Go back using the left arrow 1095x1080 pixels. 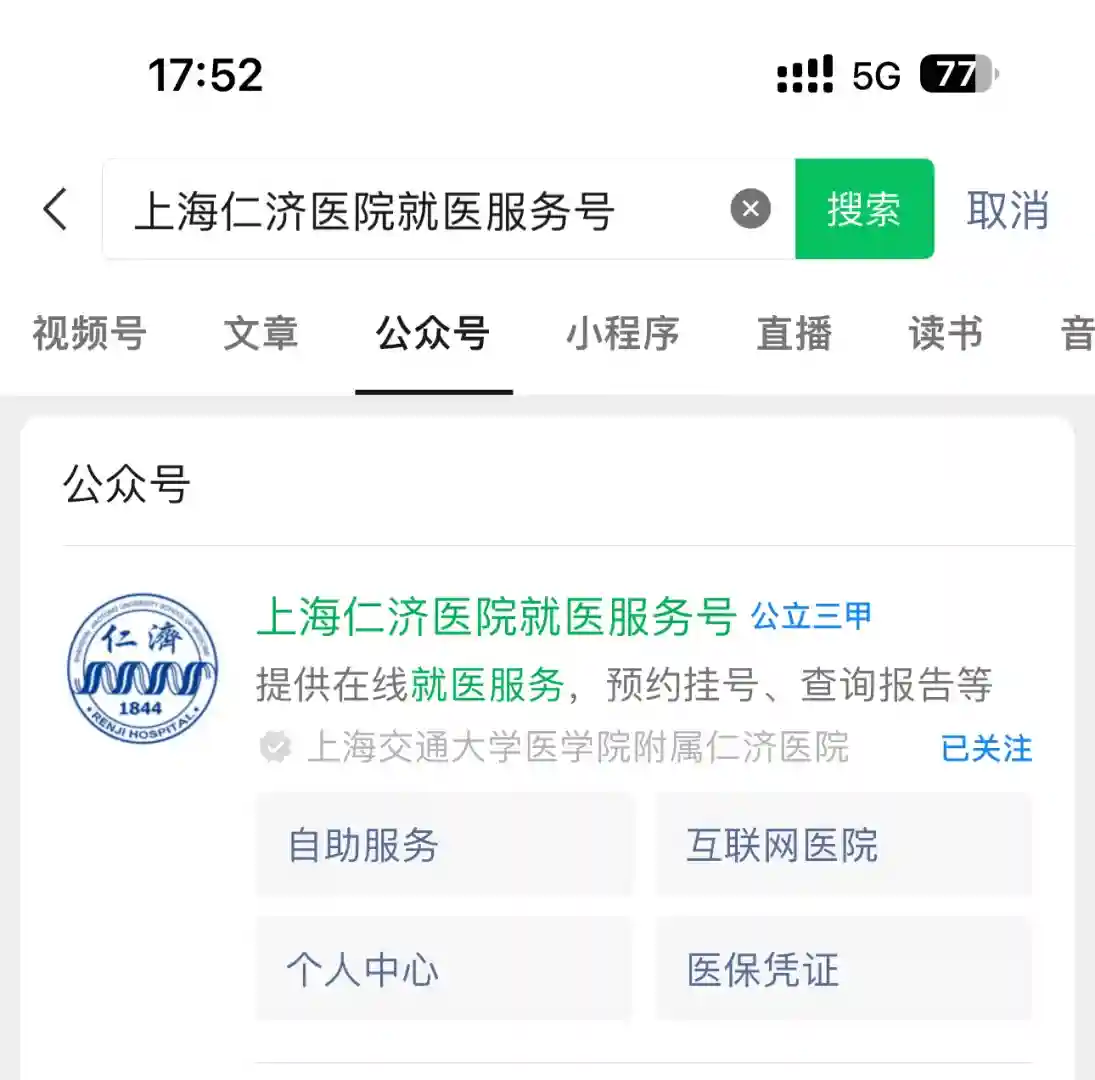click(x=55, y=210)
